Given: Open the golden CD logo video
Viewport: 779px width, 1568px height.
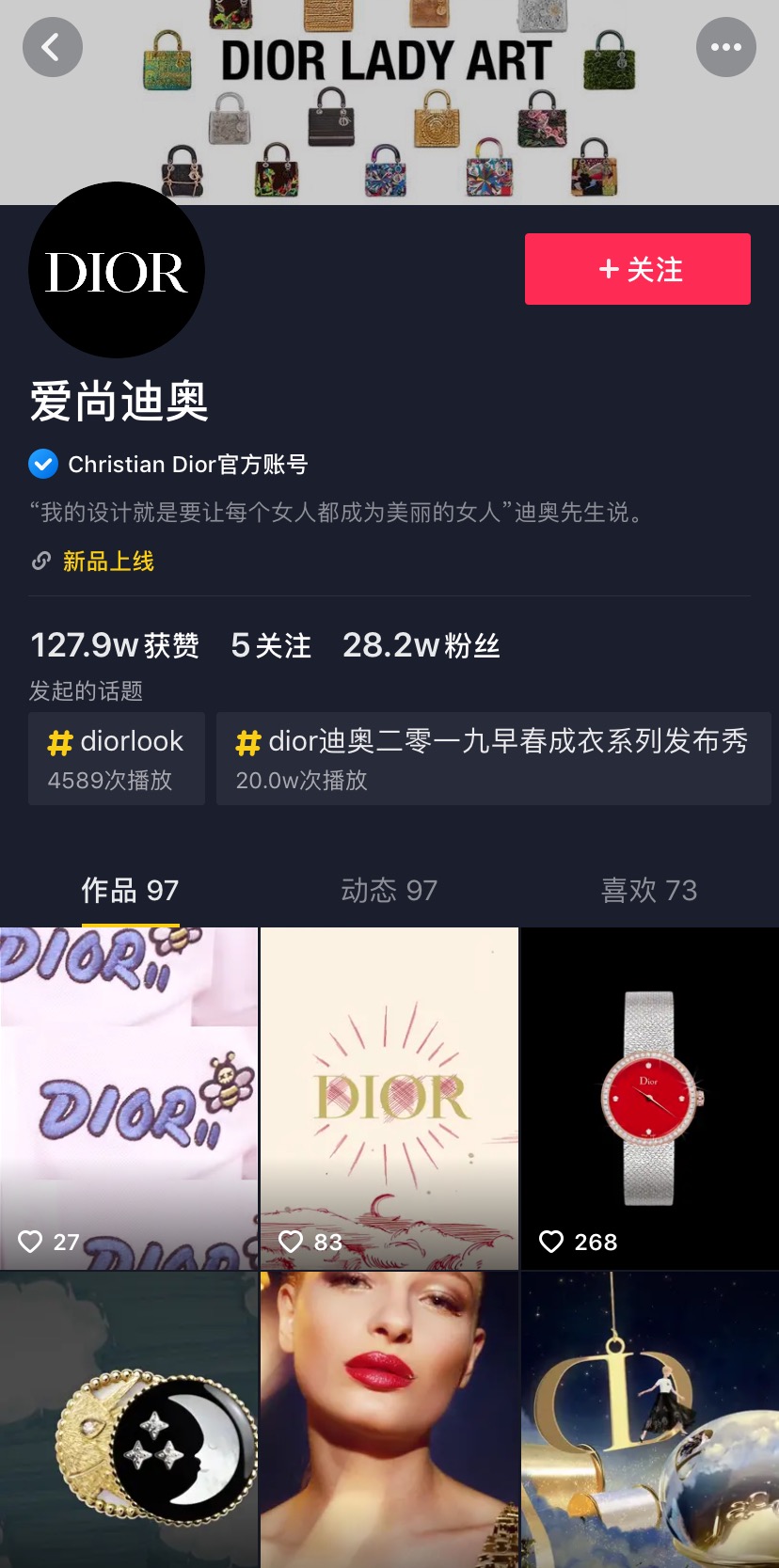Looking at the screenshot, I should [649, 1420].
